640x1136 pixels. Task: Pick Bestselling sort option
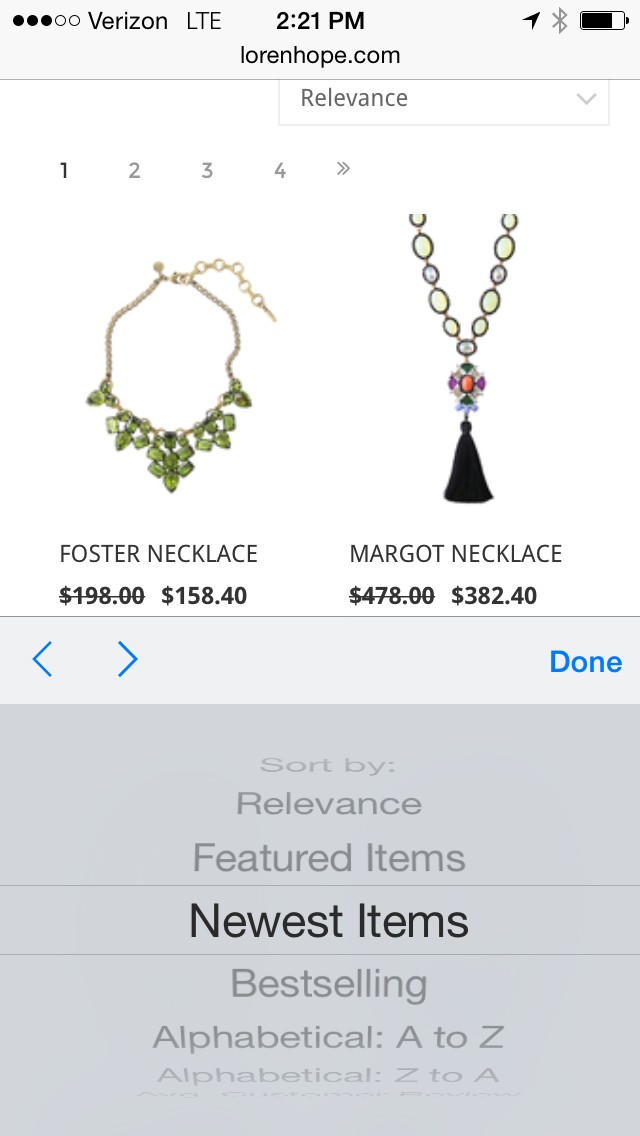pos(328,984)
